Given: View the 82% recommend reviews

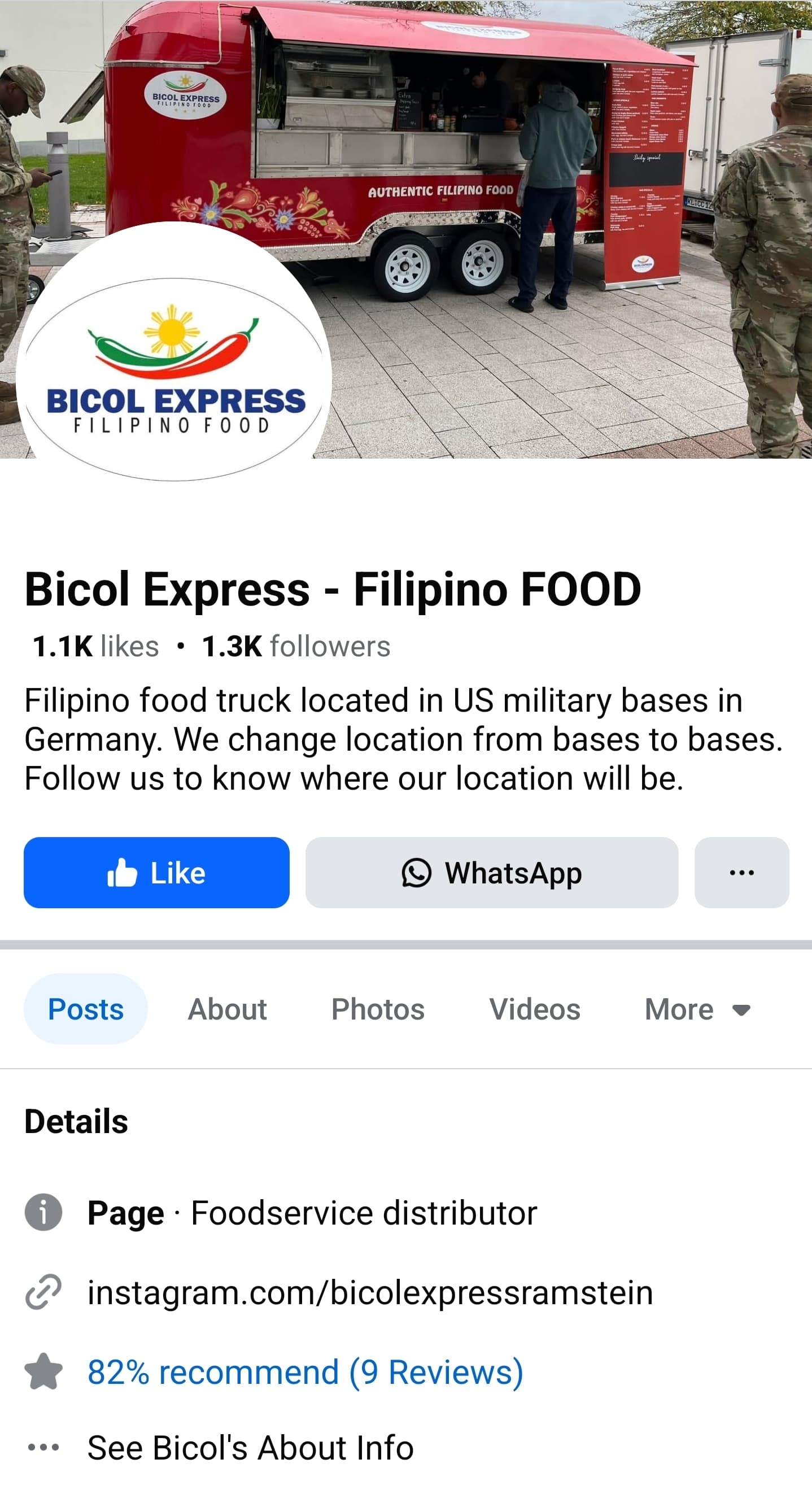Looking at the screenshot, I should (305, 1372).
